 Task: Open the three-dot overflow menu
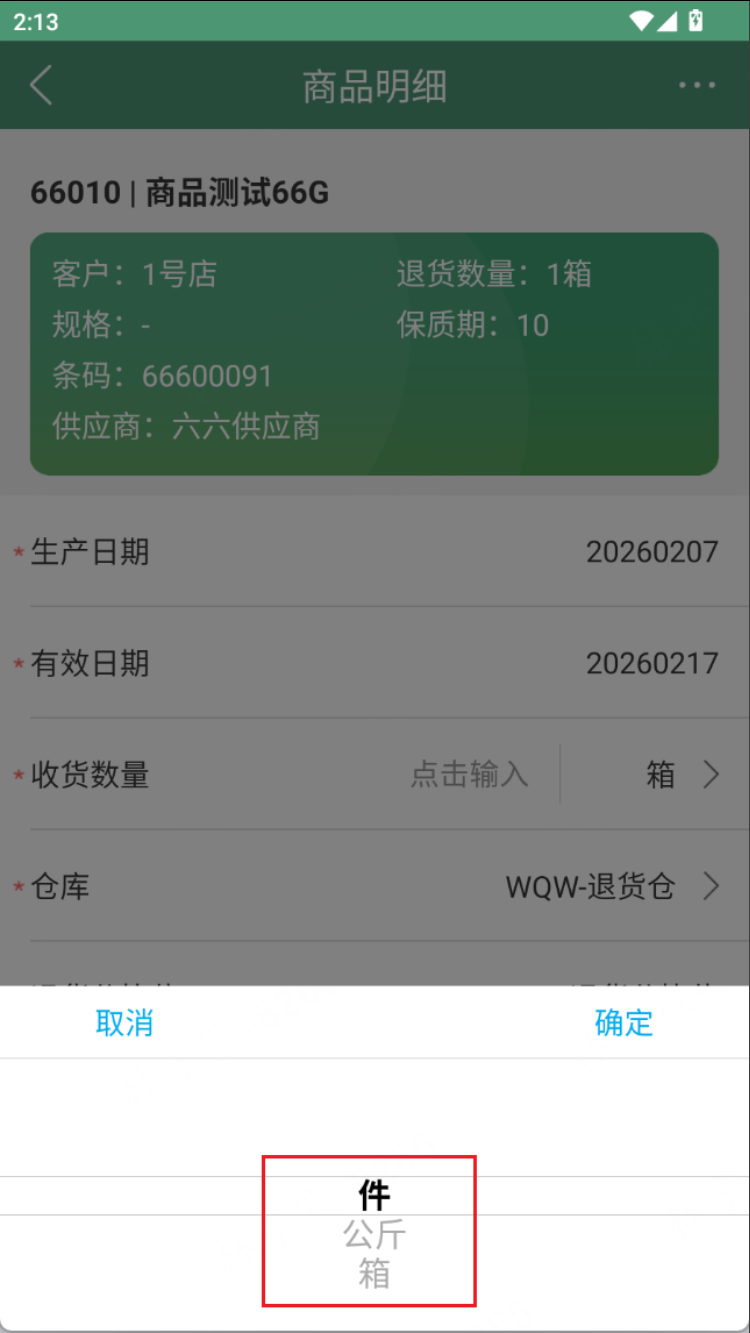click(697, 86)
